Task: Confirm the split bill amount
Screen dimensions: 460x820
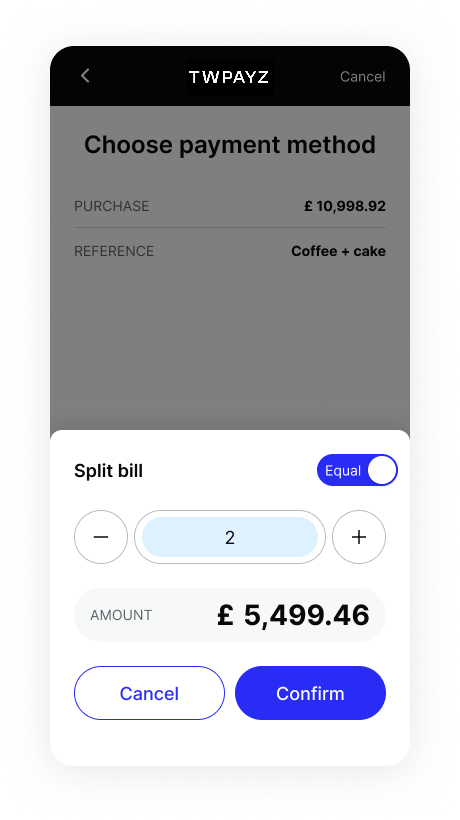Action: coord(310,693)
